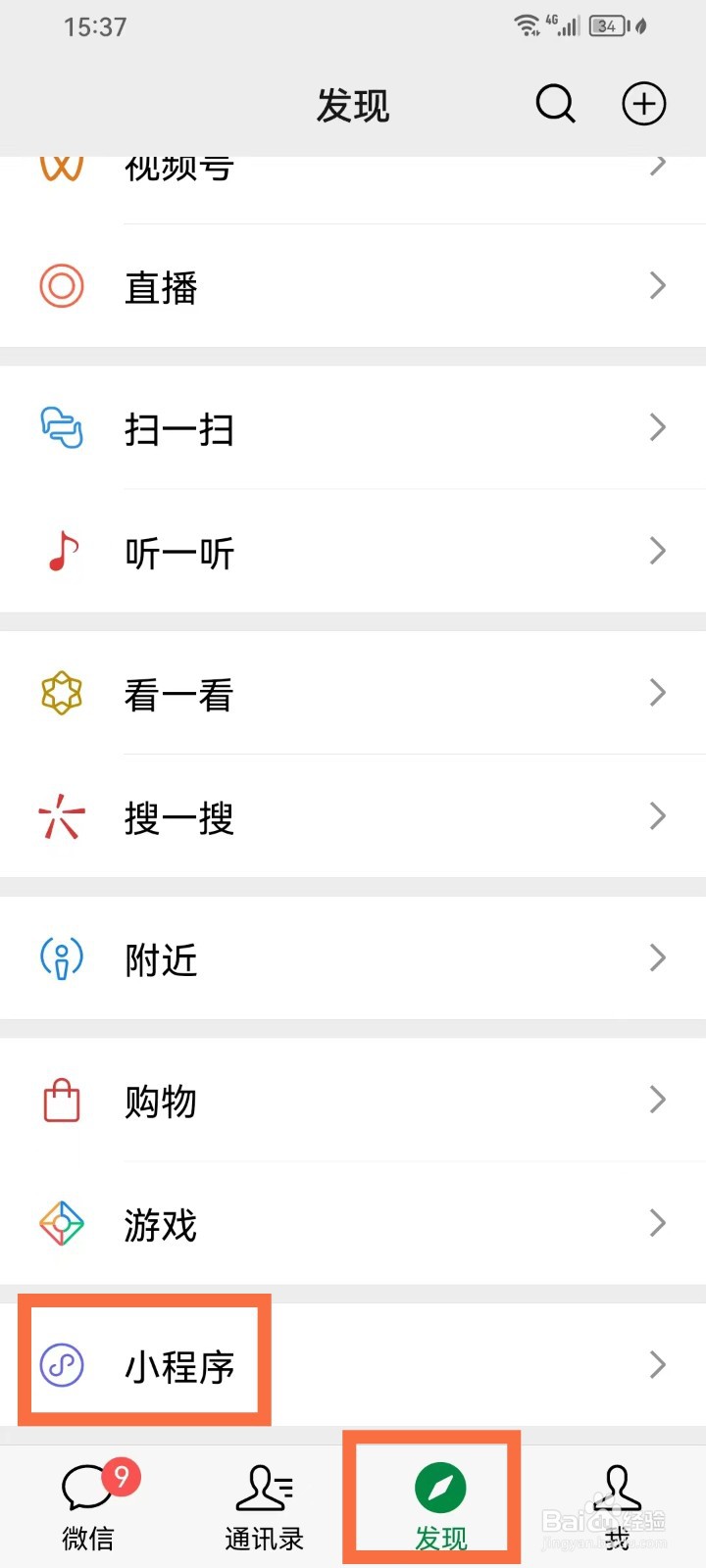The image size is (706, 1568).
Task: Open the 扫一扫 scan icon
Action: 61,428
